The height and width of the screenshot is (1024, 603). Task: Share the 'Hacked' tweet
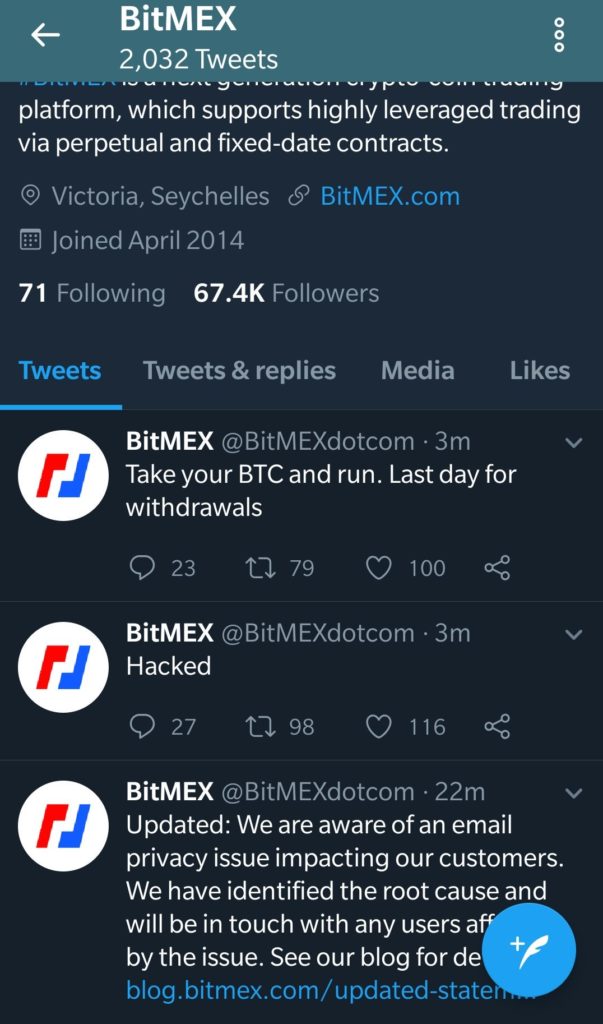point(497,726)
